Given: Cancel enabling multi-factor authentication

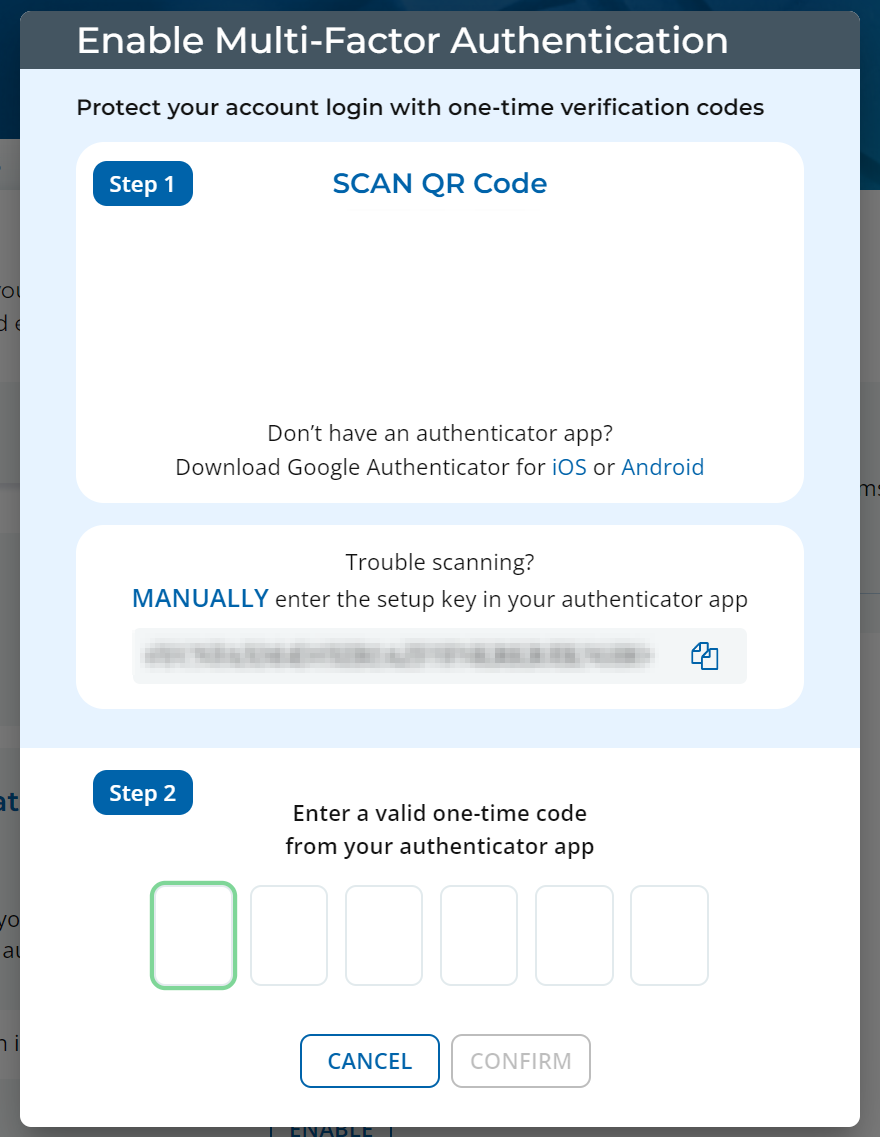Looking at the screenshot, I should (x=370, y=1060).
